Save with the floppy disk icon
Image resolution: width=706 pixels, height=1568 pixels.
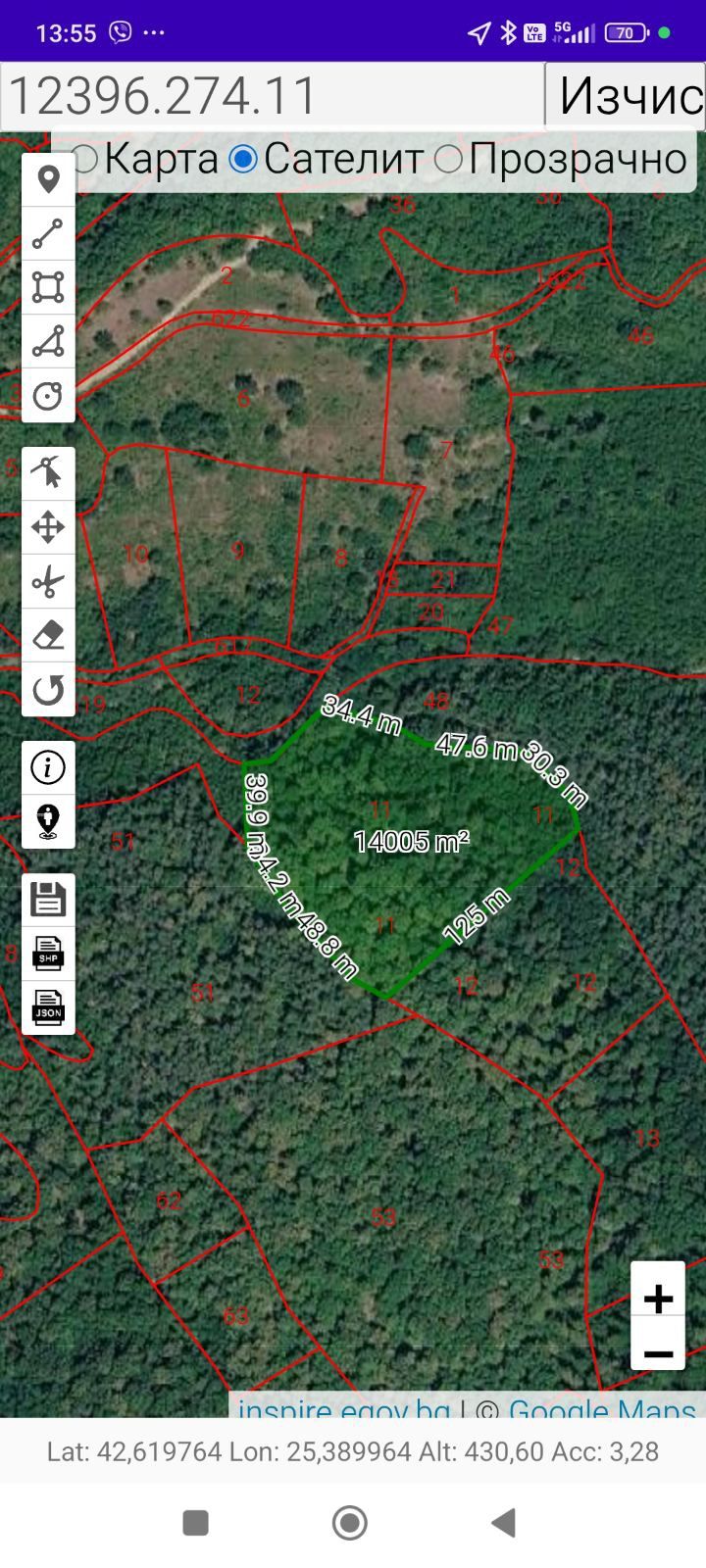coord(48,900)
